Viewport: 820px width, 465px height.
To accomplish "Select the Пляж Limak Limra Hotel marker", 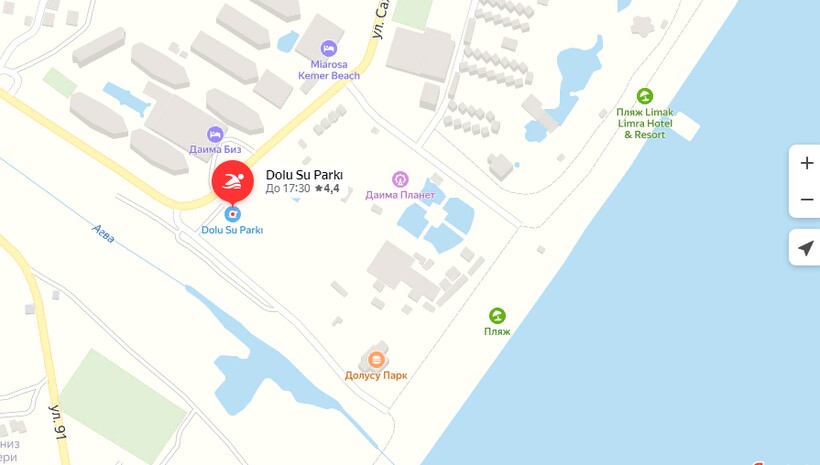I will click(645, 96).
